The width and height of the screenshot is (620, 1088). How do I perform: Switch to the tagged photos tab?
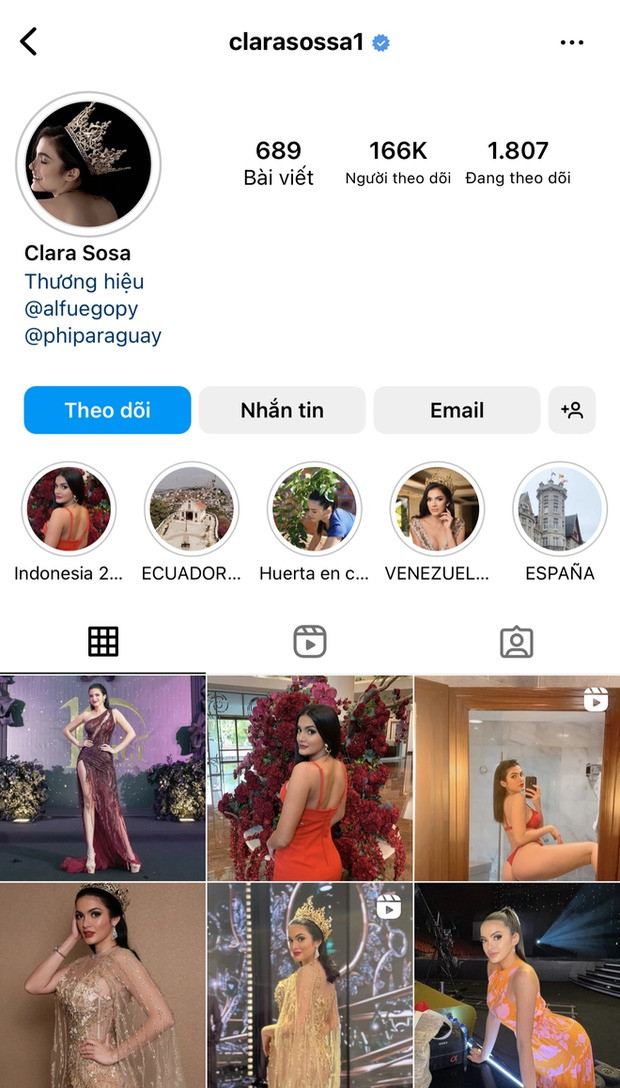[x=516, y=642]
